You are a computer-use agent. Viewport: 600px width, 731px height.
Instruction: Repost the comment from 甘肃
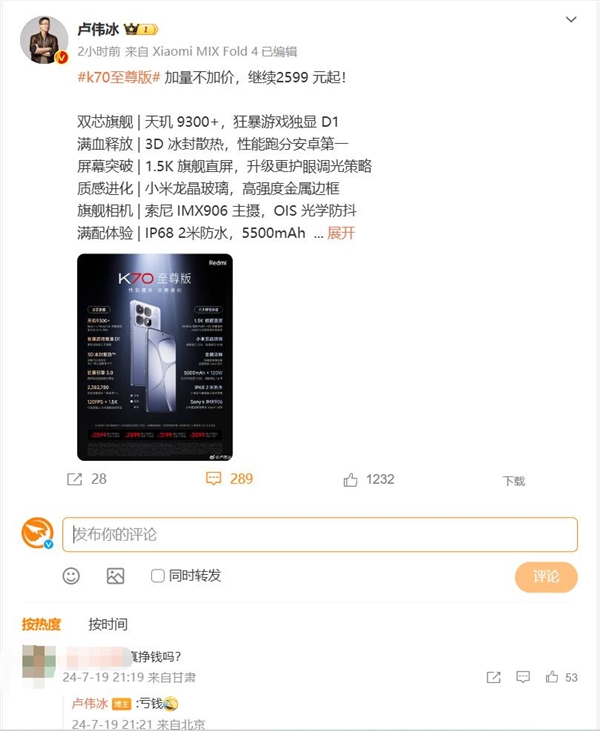(x=493, y=677)
